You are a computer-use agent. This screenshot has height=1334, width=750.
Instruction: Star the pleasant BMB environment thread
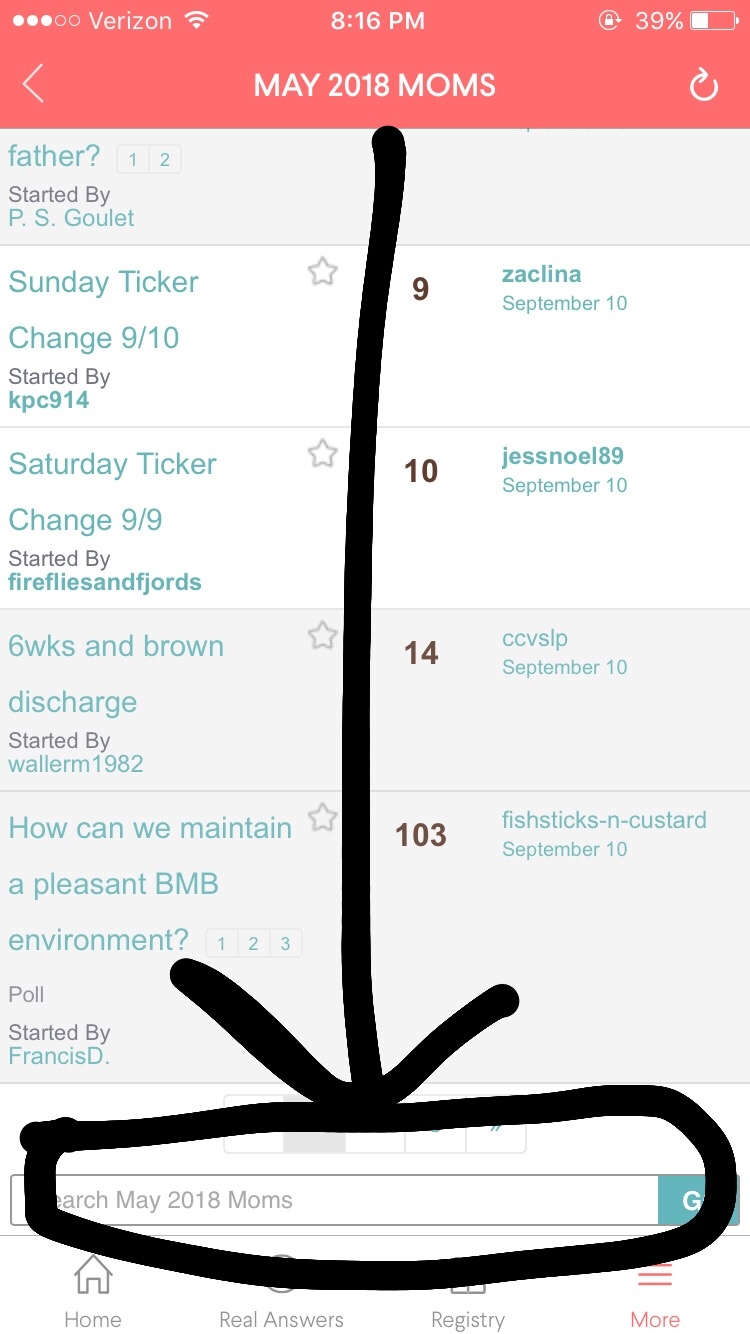point(322,817)
